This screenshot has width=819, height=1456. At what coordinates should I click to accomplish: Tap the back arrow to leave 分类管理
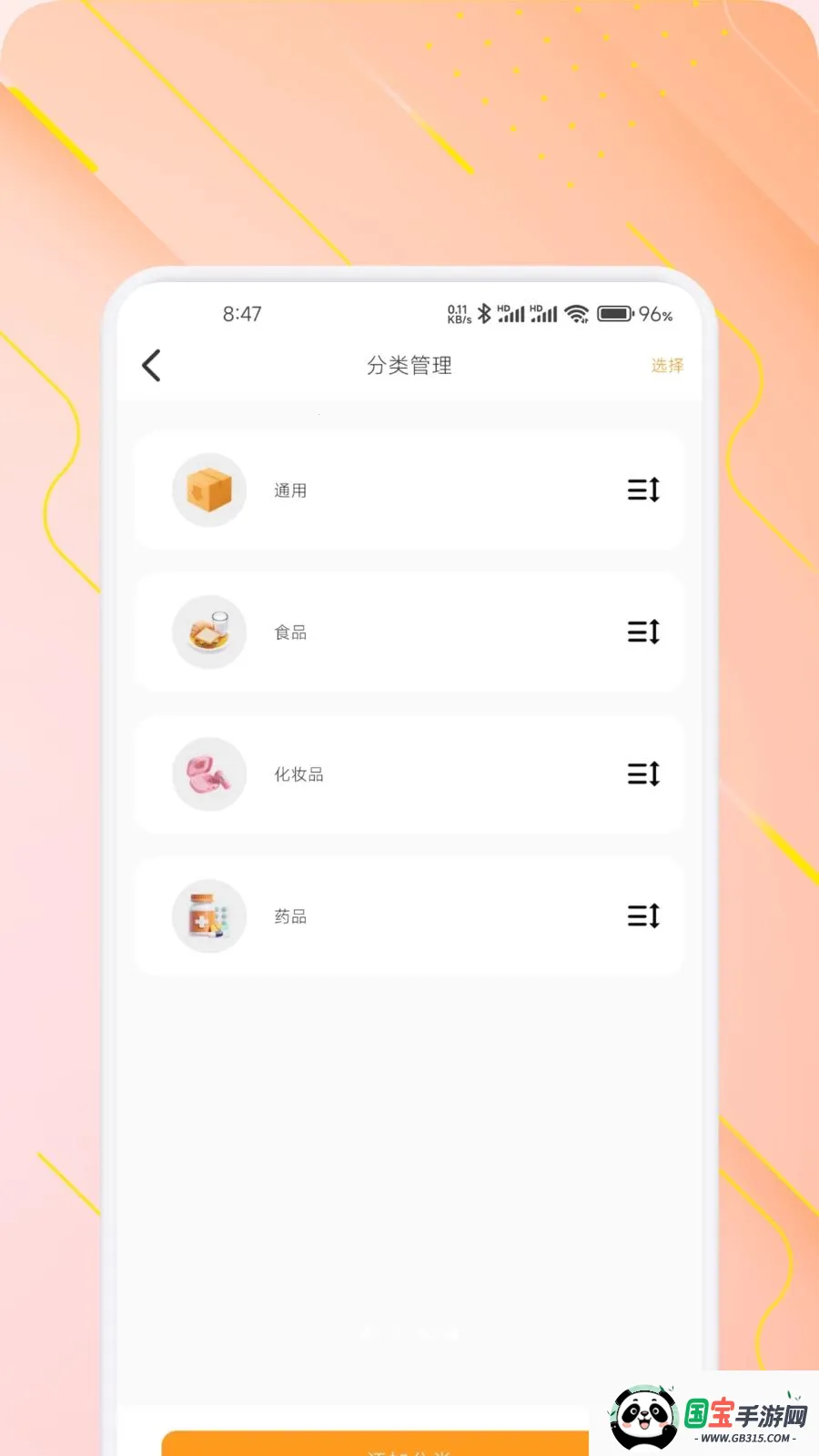[x=152, y=365]
